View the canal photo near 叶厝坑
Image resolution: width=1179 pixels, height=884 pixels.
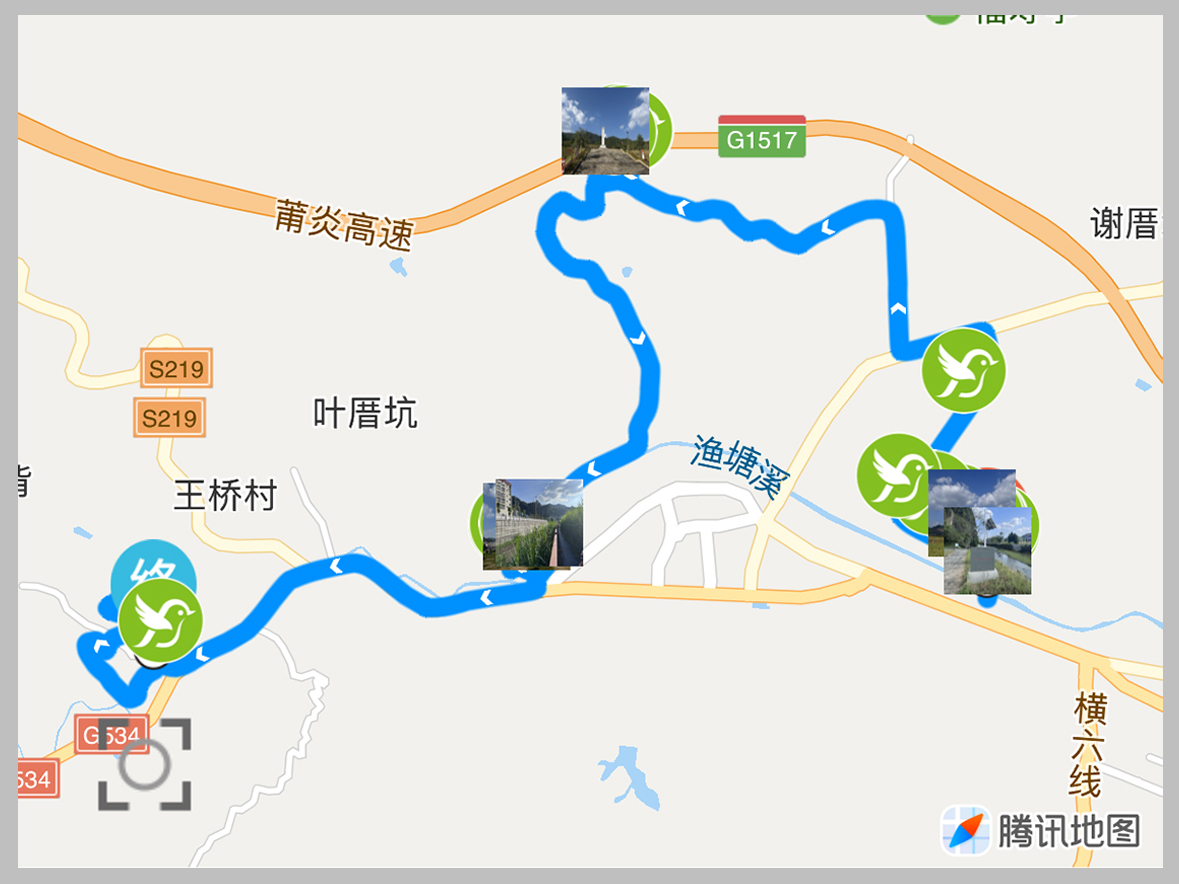(532, 524)
